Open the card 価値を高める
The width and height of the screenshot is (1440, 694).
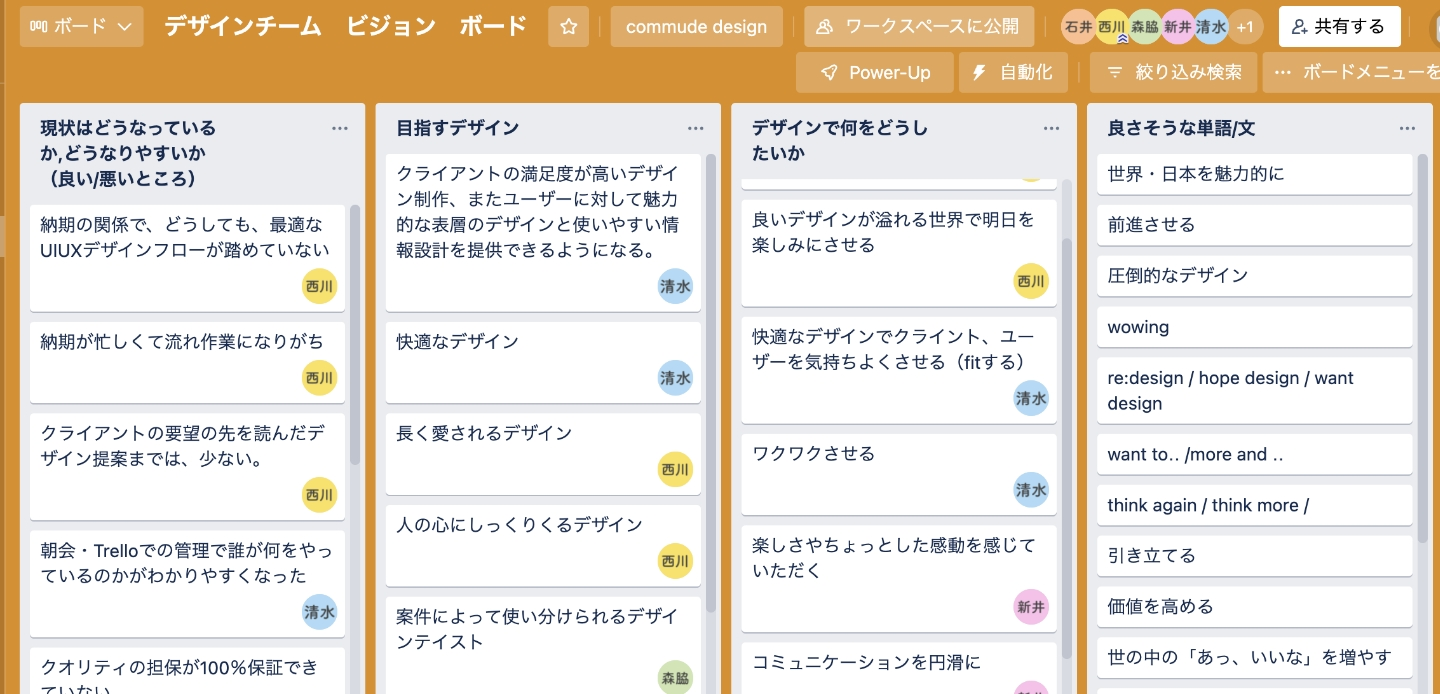pos(1254,607)
